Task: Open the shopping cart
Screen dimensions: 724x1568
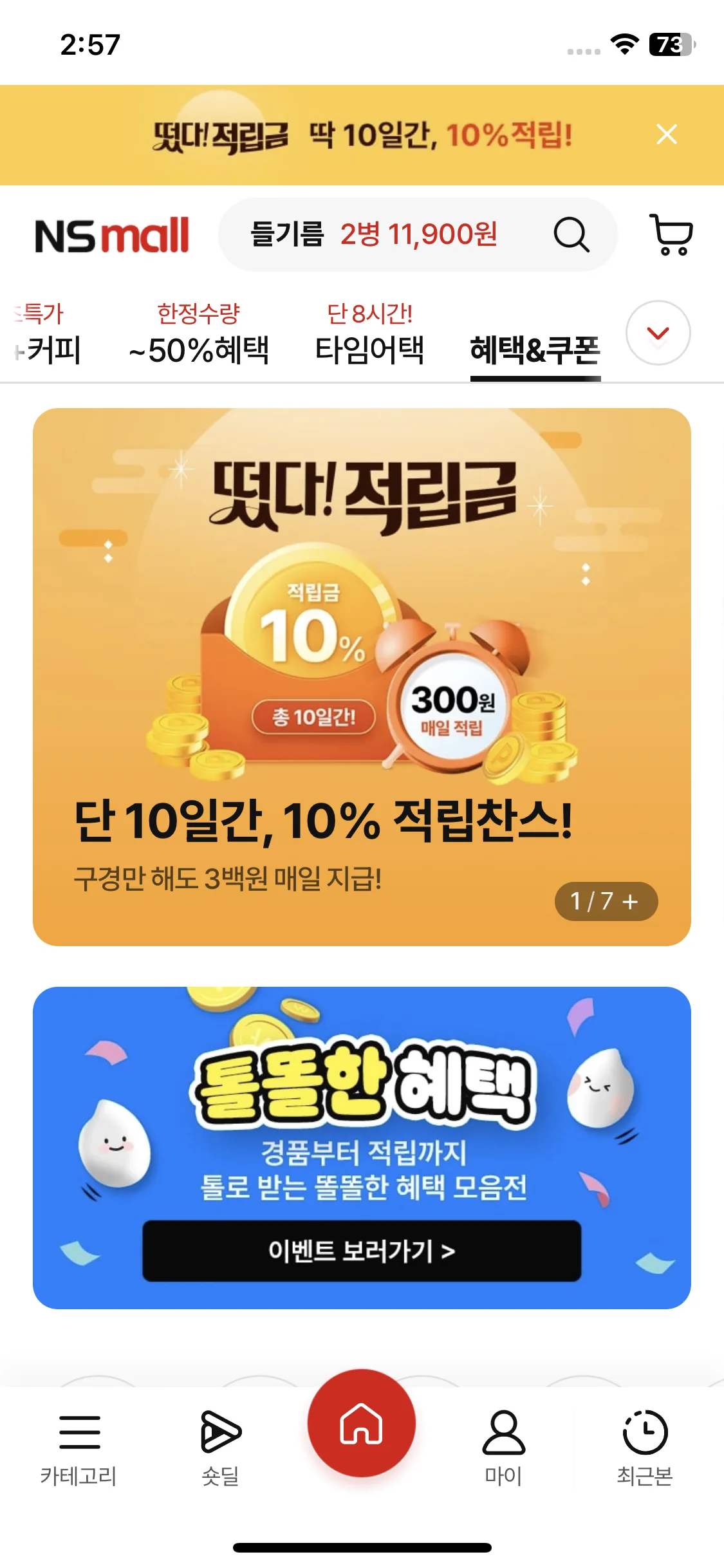Action: (671, 236)
